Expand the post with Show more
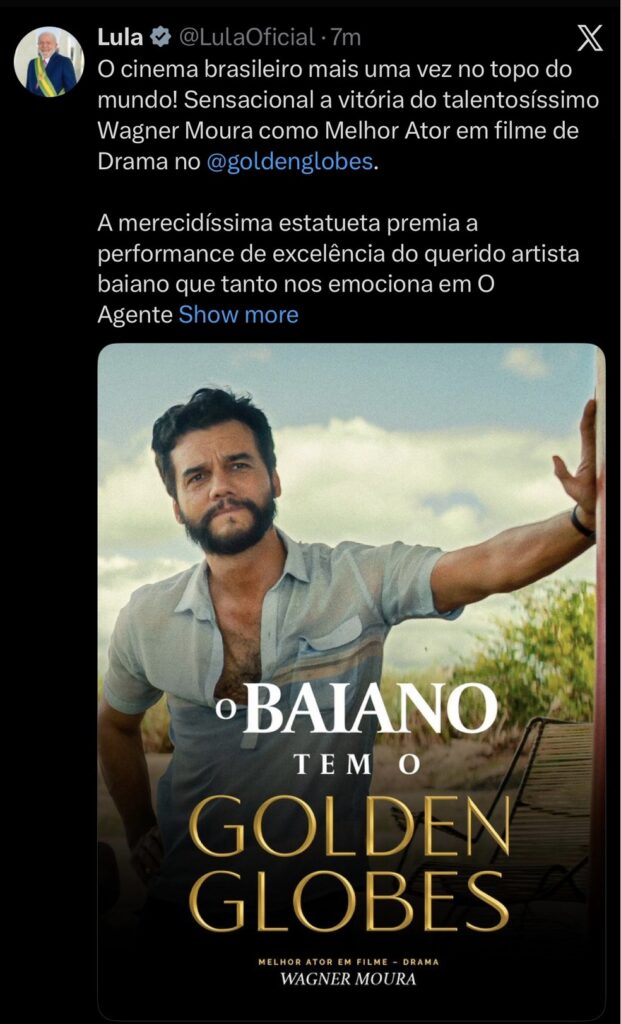The image size is (621, 1024). coord(238,314)
